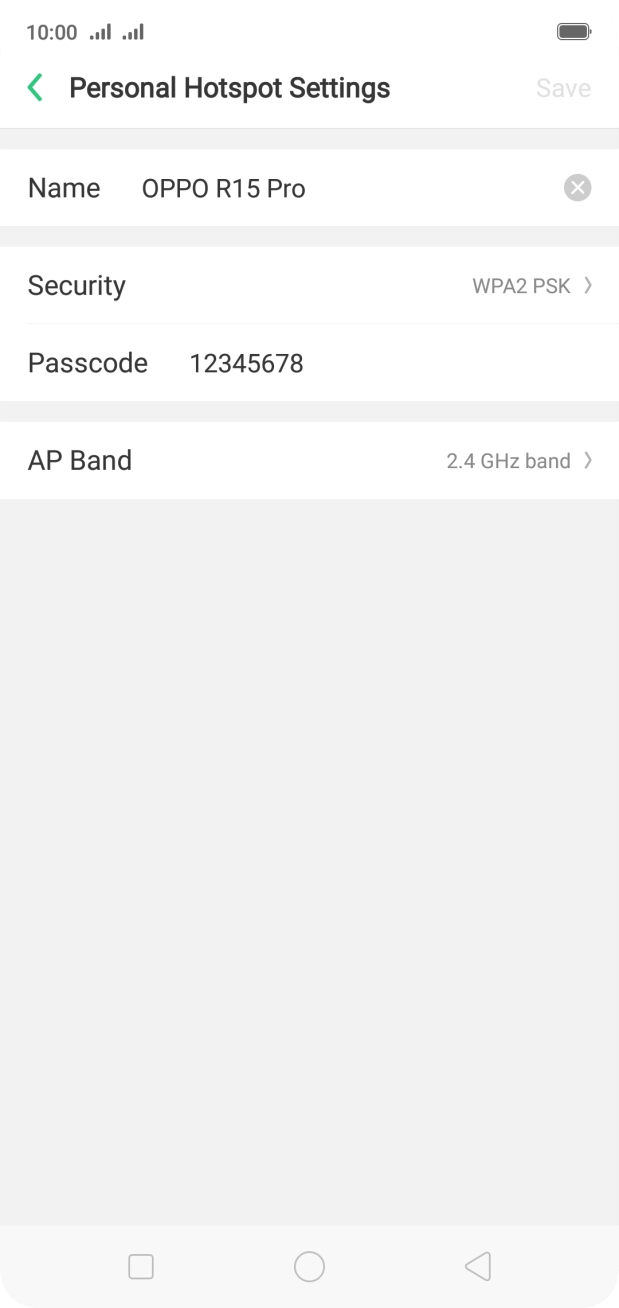Go back from Personal Hotspot Settings
Image resolution: width=619 pixels, height=1308 pixels.
pyautogui.click(x=35, y=88)
